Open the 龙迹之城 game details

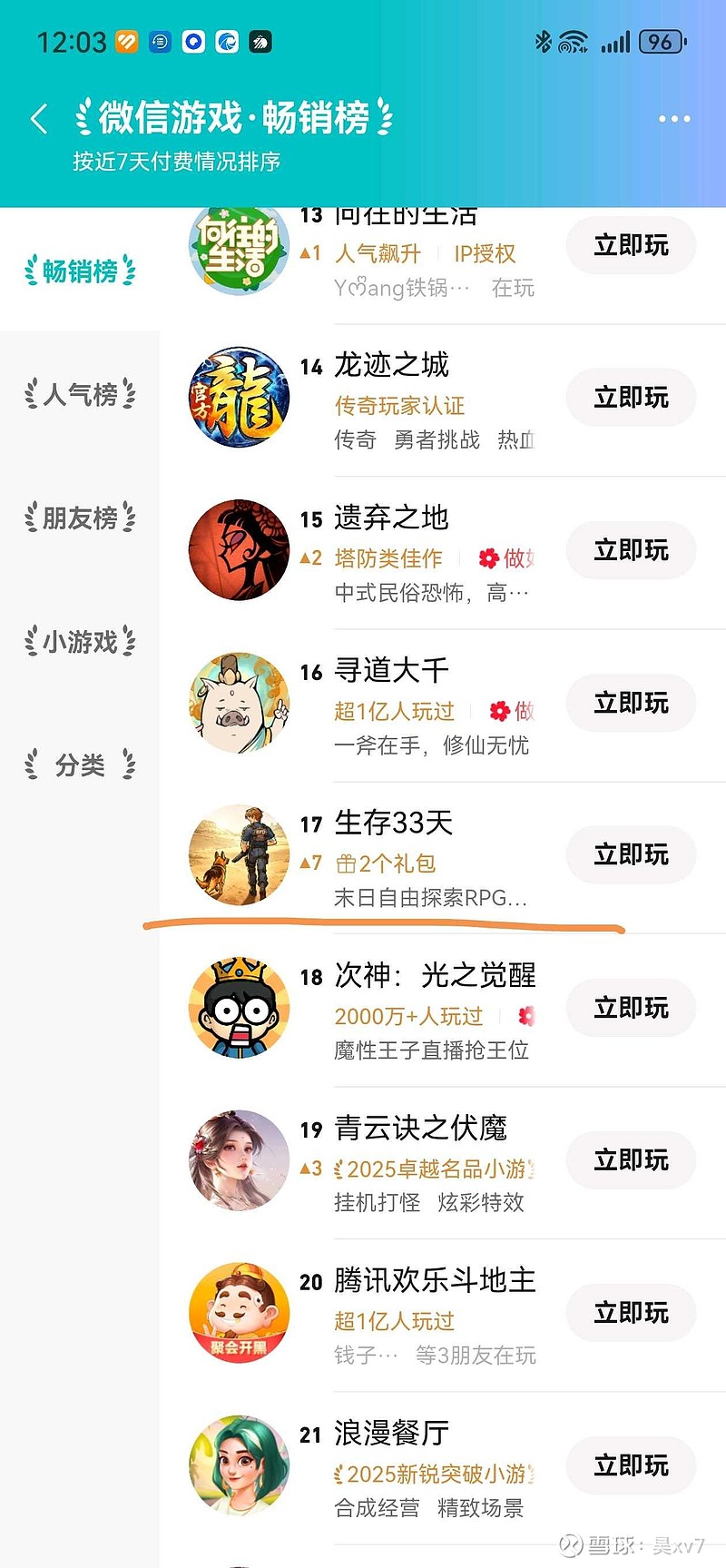[391, 366]
